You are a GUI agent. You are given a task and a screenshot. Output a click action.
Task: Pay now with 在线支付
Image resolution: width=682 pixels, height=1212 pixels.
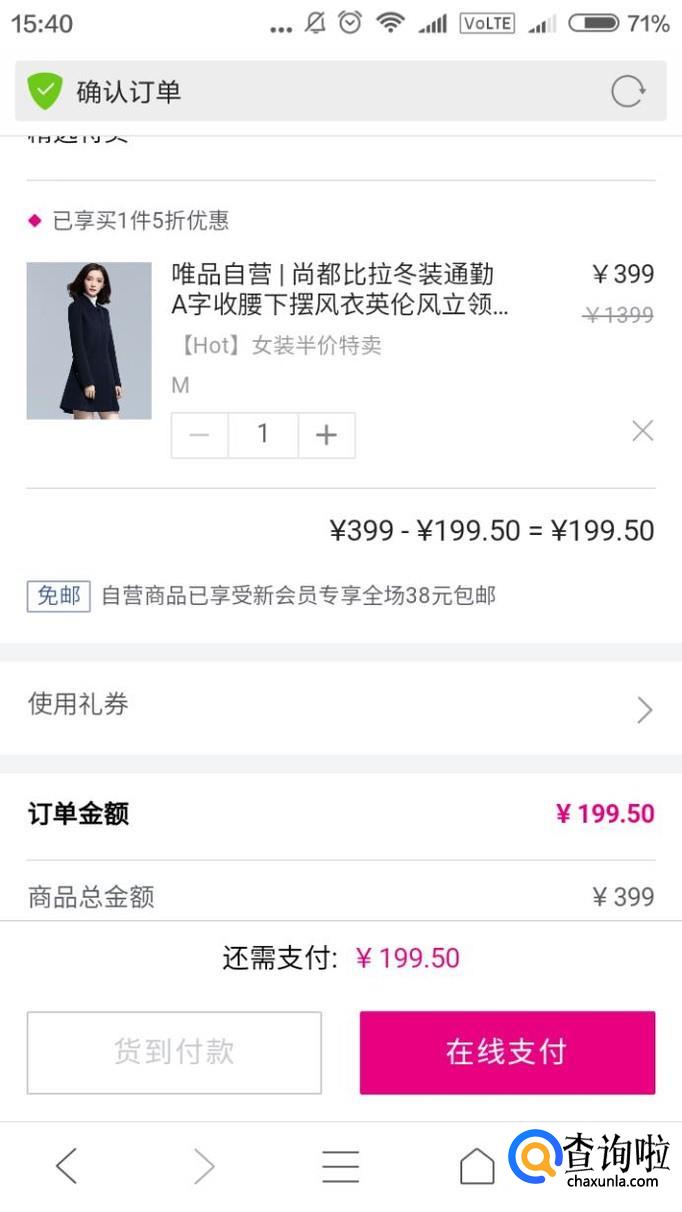[x=507, y=1052]
